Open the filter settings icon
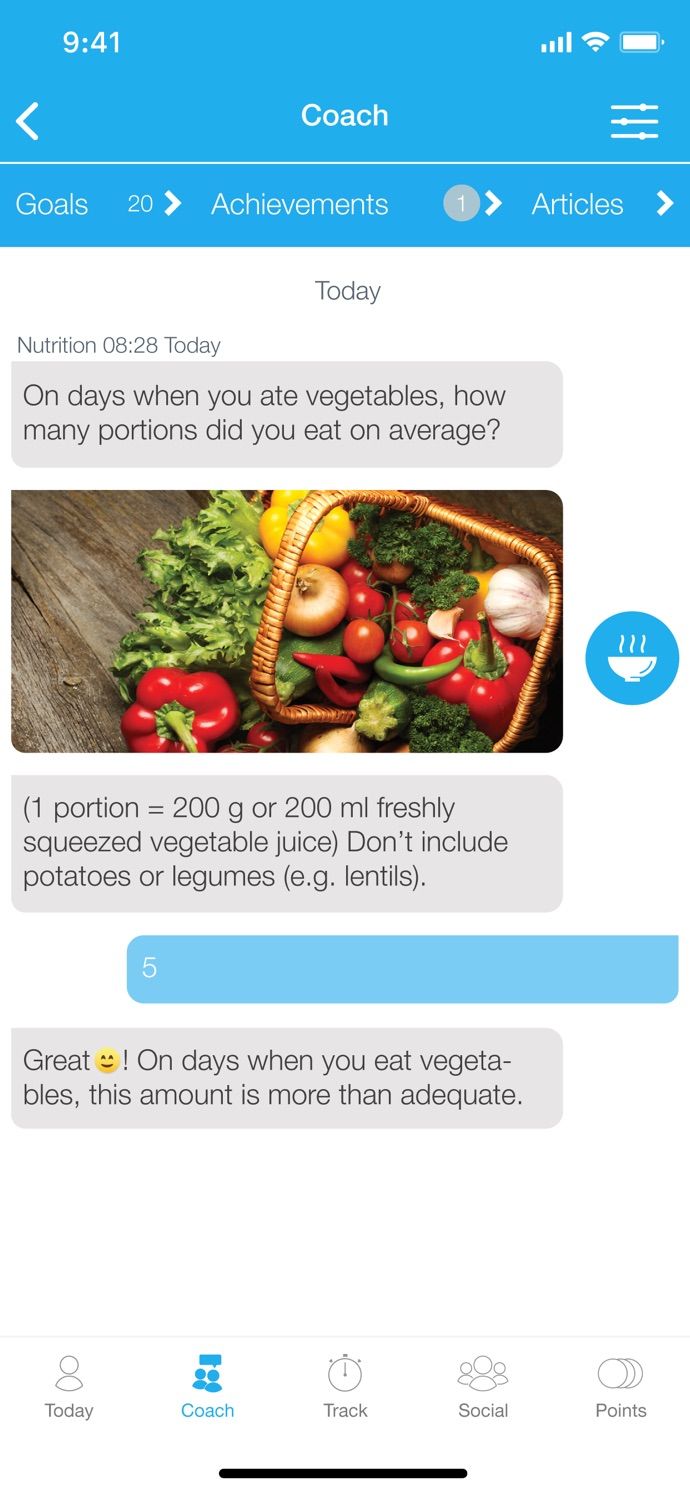This screenshot has height=1493, width=690. coord(635,121)
